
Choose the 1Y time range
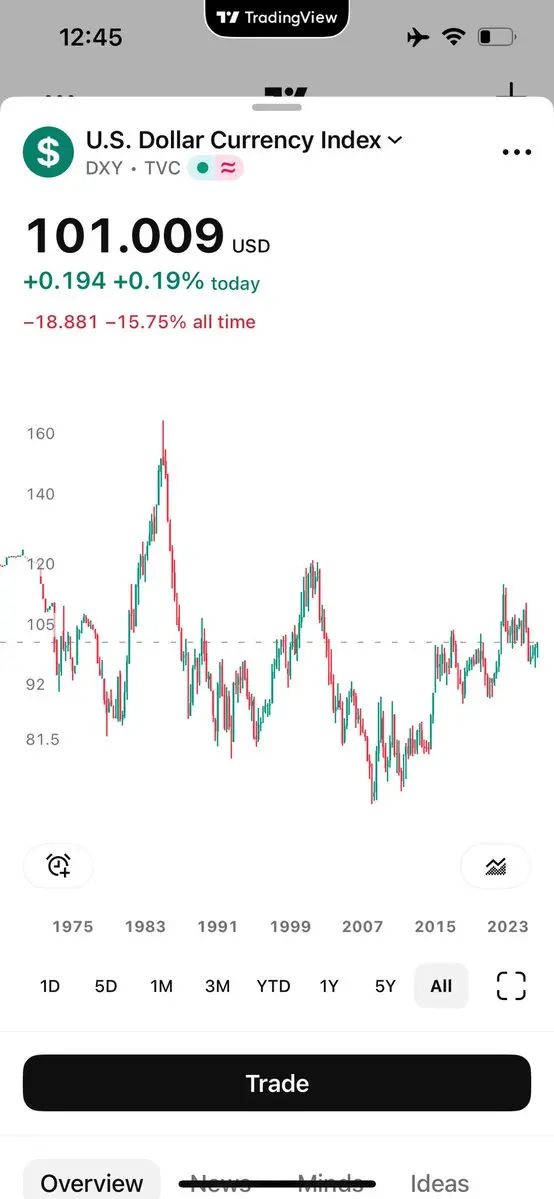(x=329, y=986)
